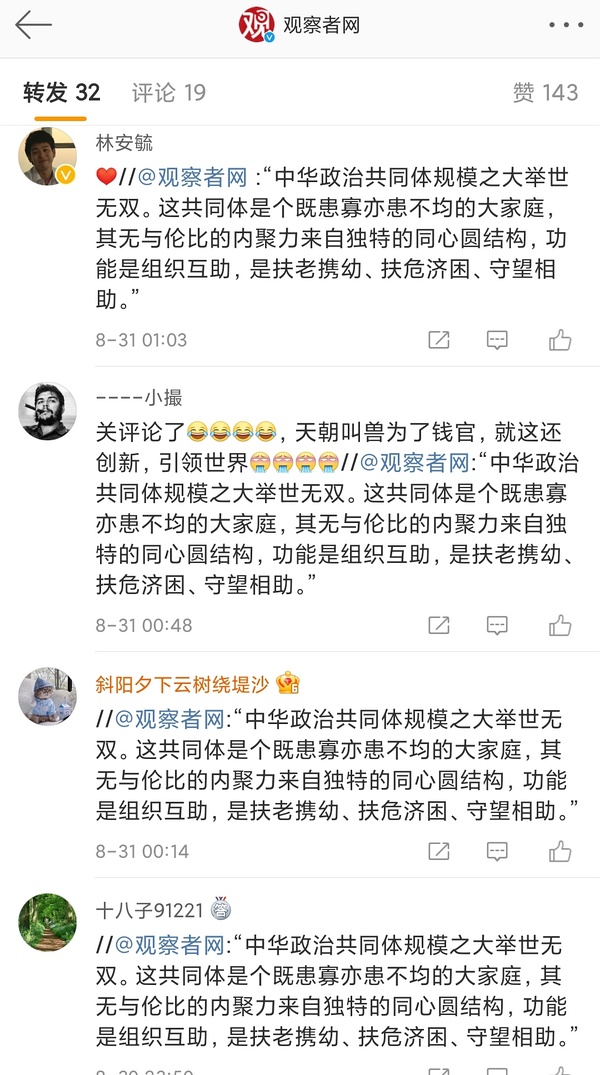The height and width of the screenshot is (1075, 600).
Task: Forward the repost from ----小撮
Action: [438, 626]
